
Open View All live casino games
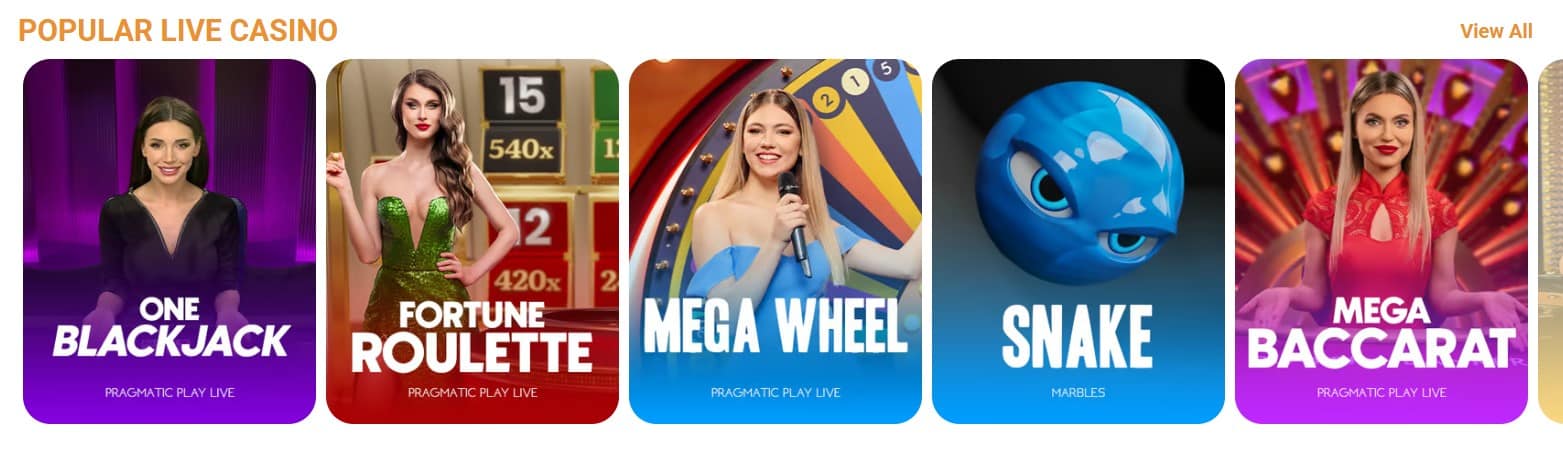click(1495, 31)
